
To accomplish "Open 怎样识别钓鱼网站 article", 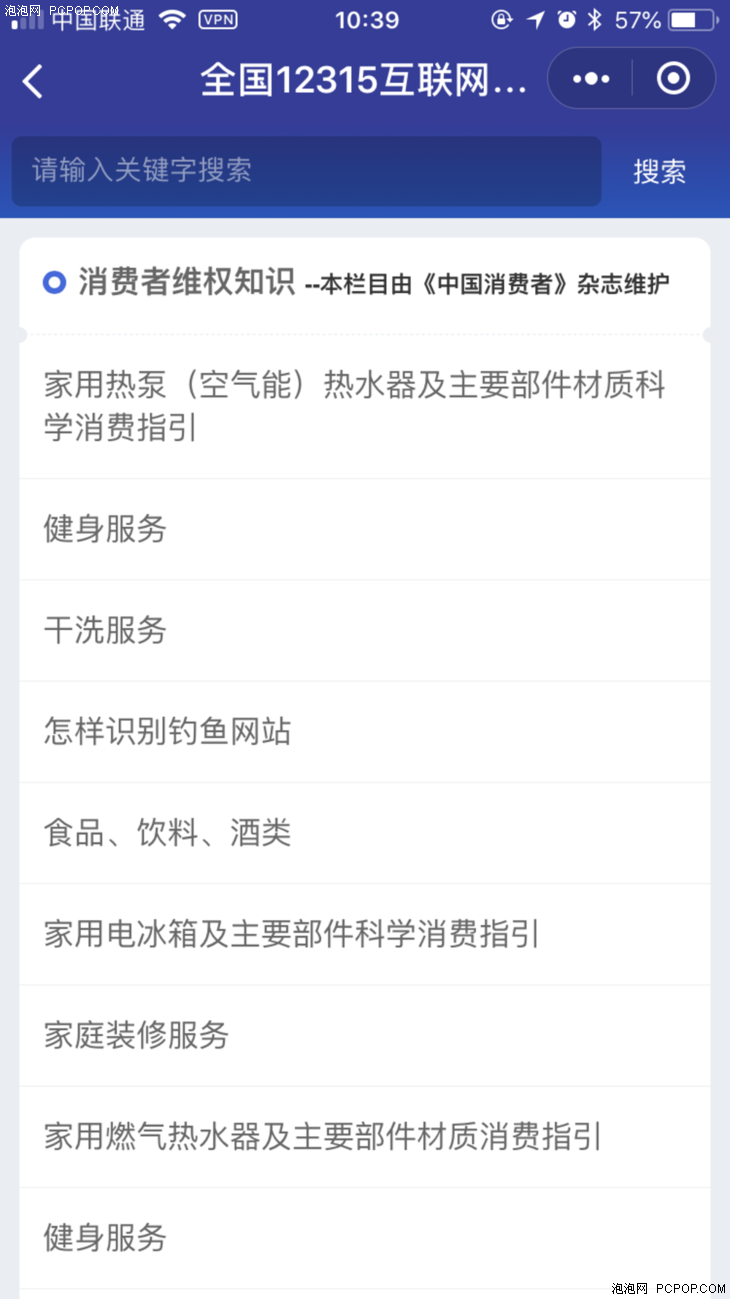I will pos(365,732).
